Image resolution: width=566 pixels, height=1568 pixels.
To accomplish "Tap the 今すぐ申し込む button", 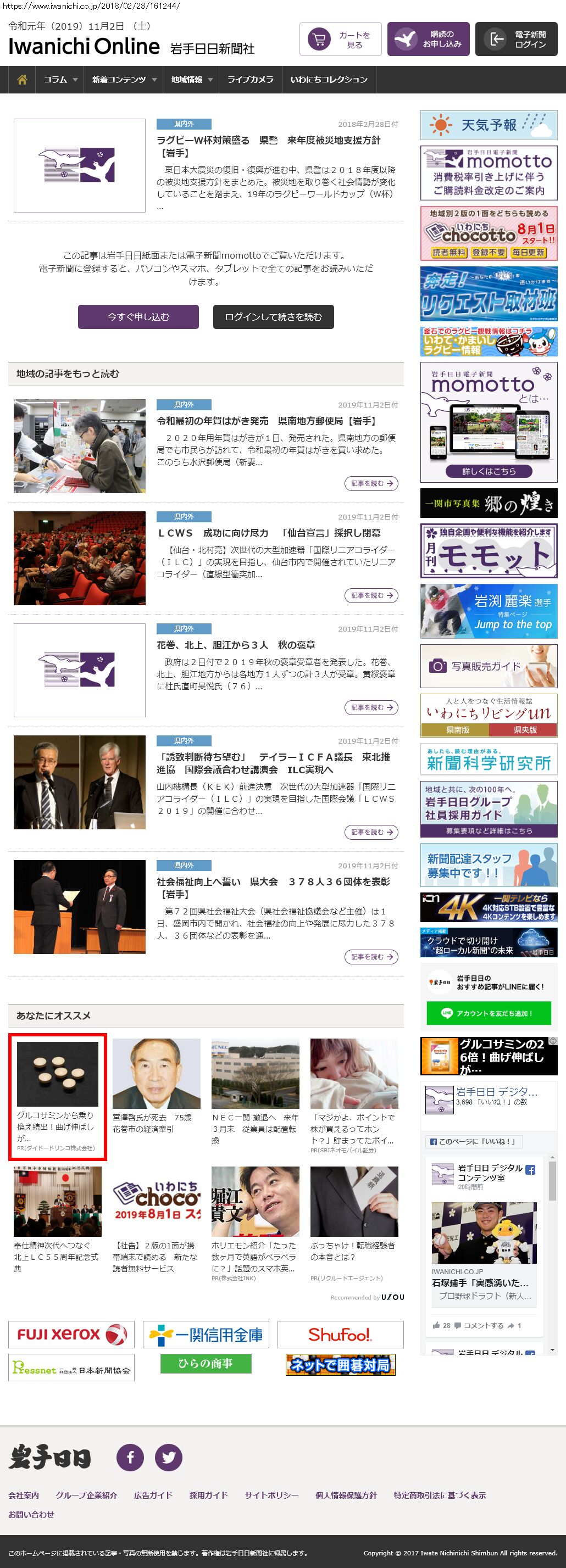I will click(x=138, y=316).
